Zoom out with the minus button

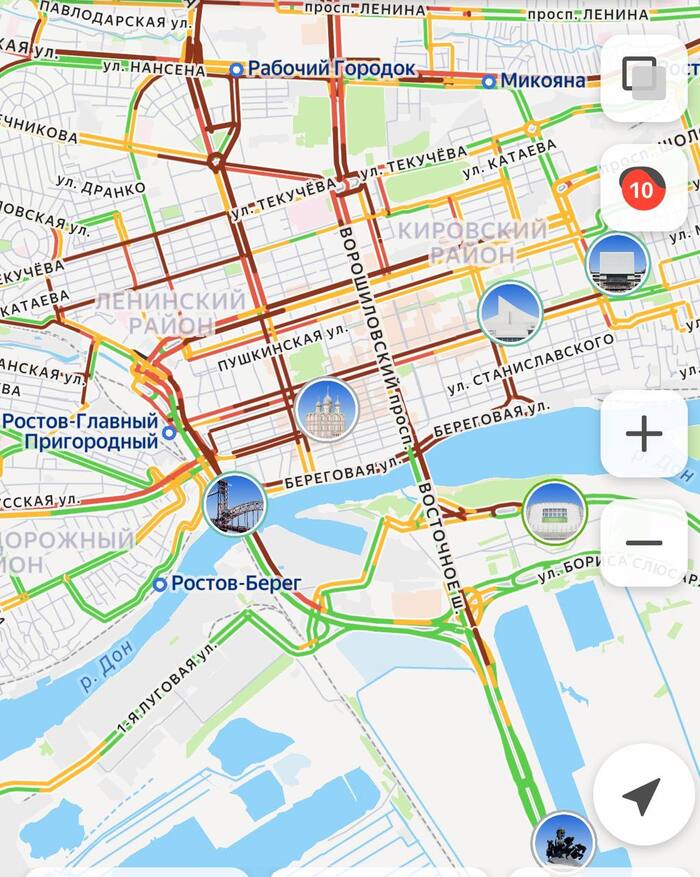[643, 543]
